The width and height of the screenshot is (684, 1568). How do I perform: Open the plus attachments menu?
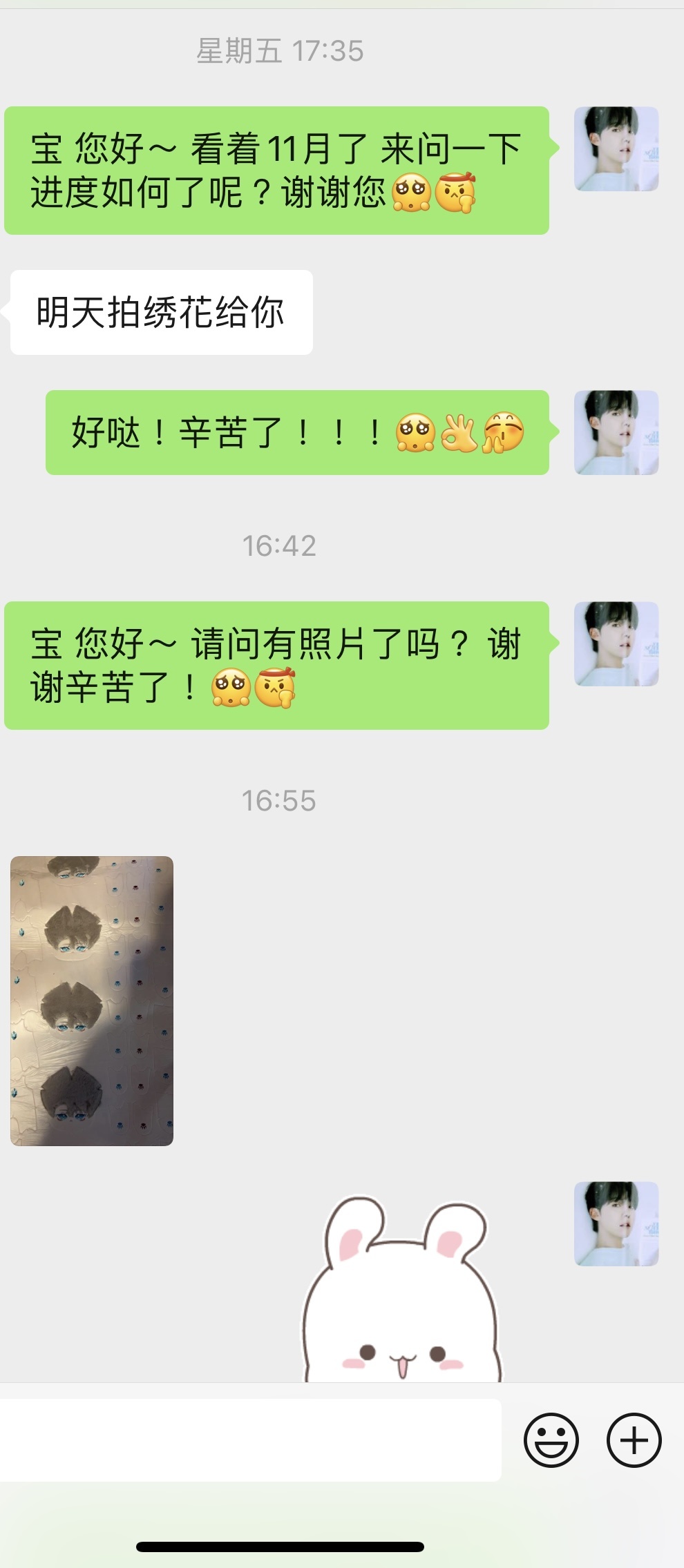tap(634, 1440)
